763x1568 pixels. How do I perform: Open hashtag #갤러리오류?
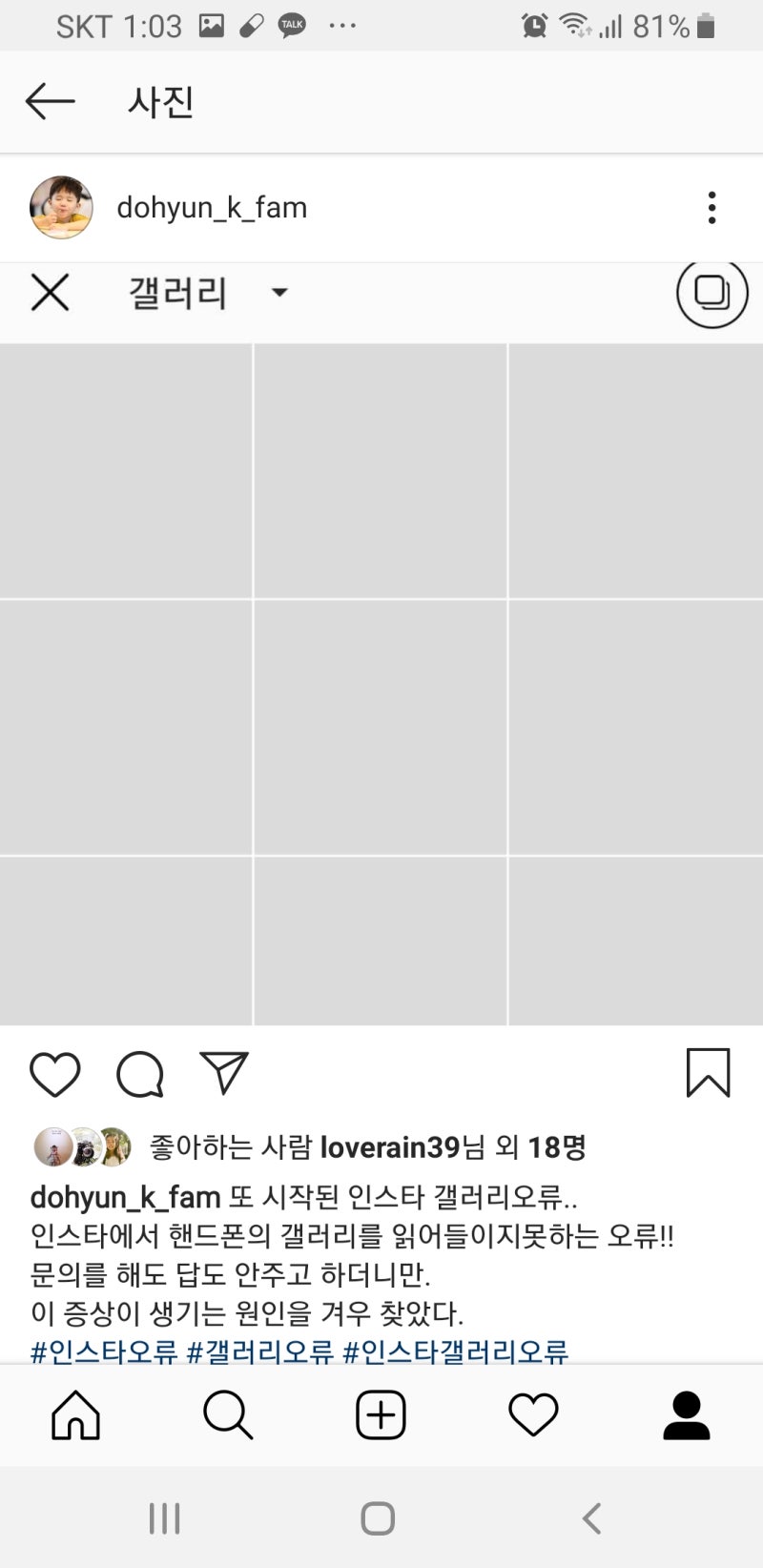[260, 1351]
